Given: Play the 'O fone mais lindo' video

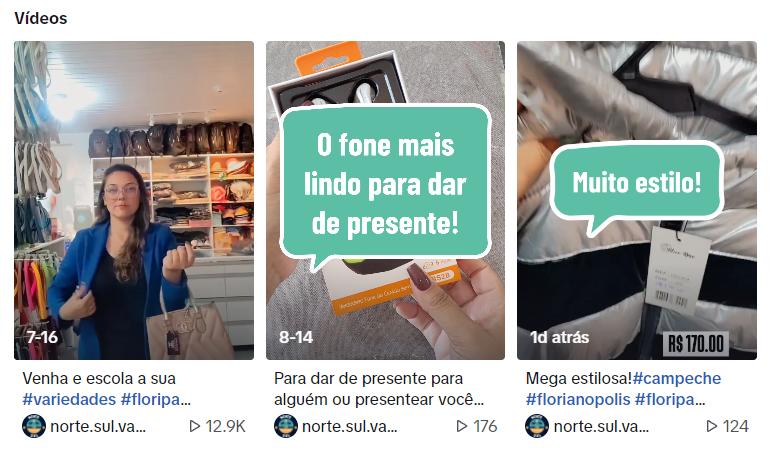Looking at the screenshot, I should pyautogui.click(x=385, y=200).
